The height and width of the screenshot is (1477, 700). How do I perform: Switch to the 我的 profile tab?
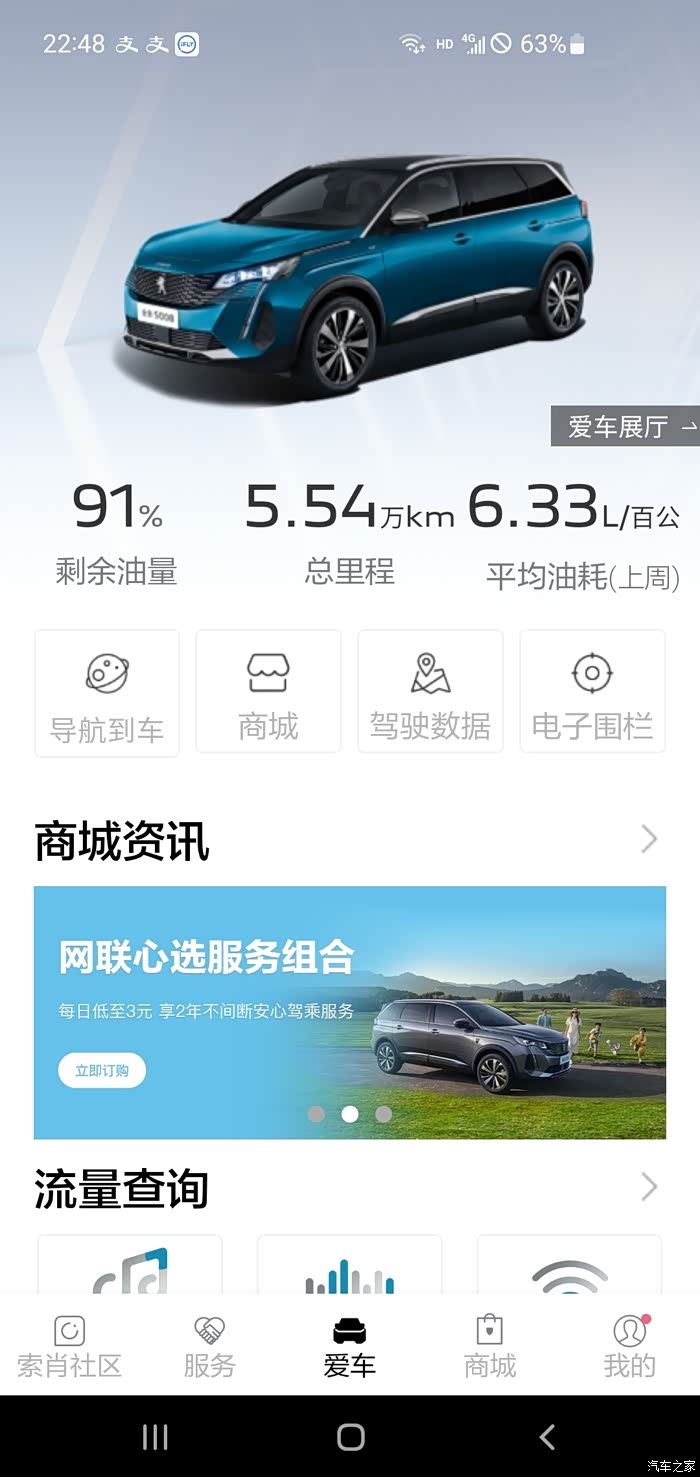(629, 1346)
